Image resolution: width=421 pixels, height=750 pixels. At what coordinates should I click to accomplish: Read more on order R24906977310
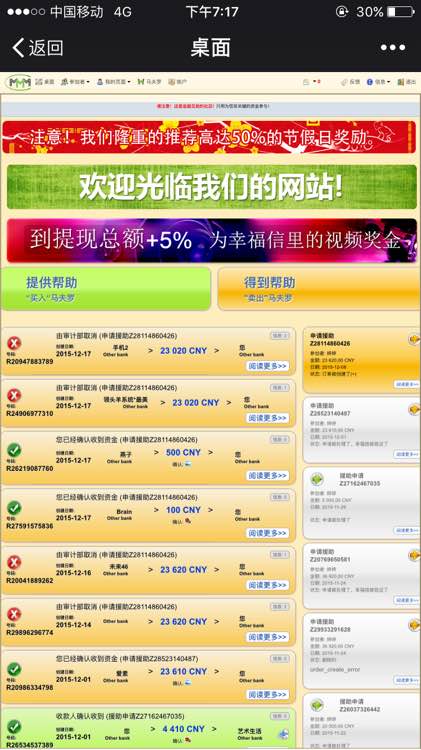pyautogui.click(x=268, y=418)
